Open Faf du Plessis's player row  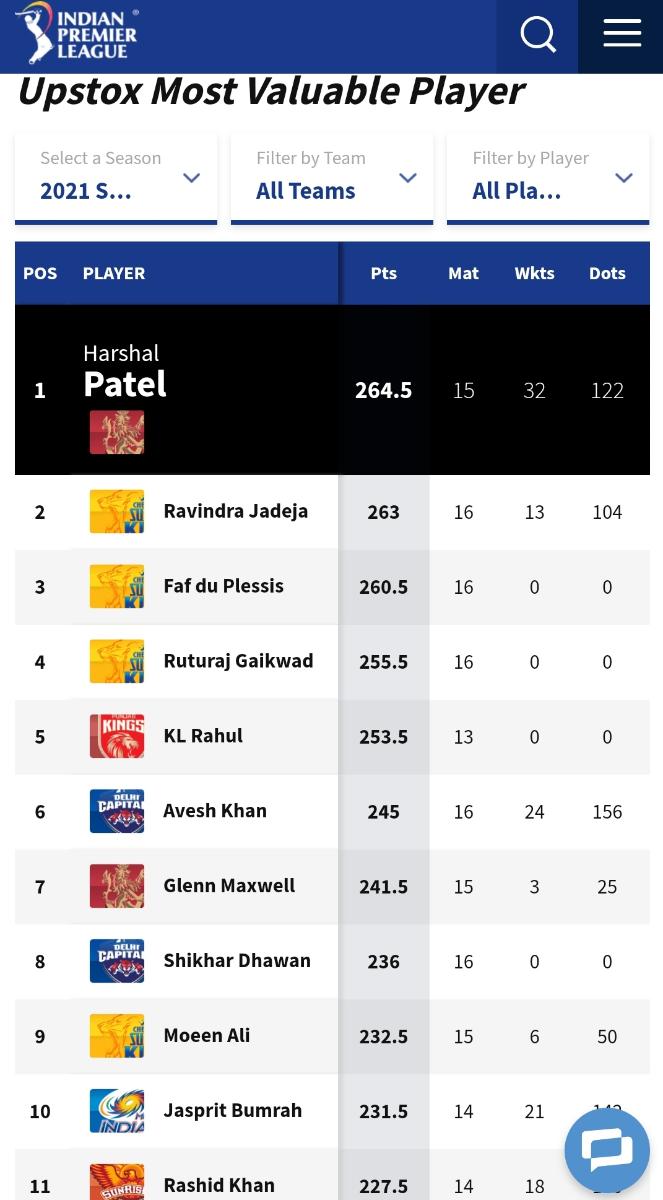point(332,587)
